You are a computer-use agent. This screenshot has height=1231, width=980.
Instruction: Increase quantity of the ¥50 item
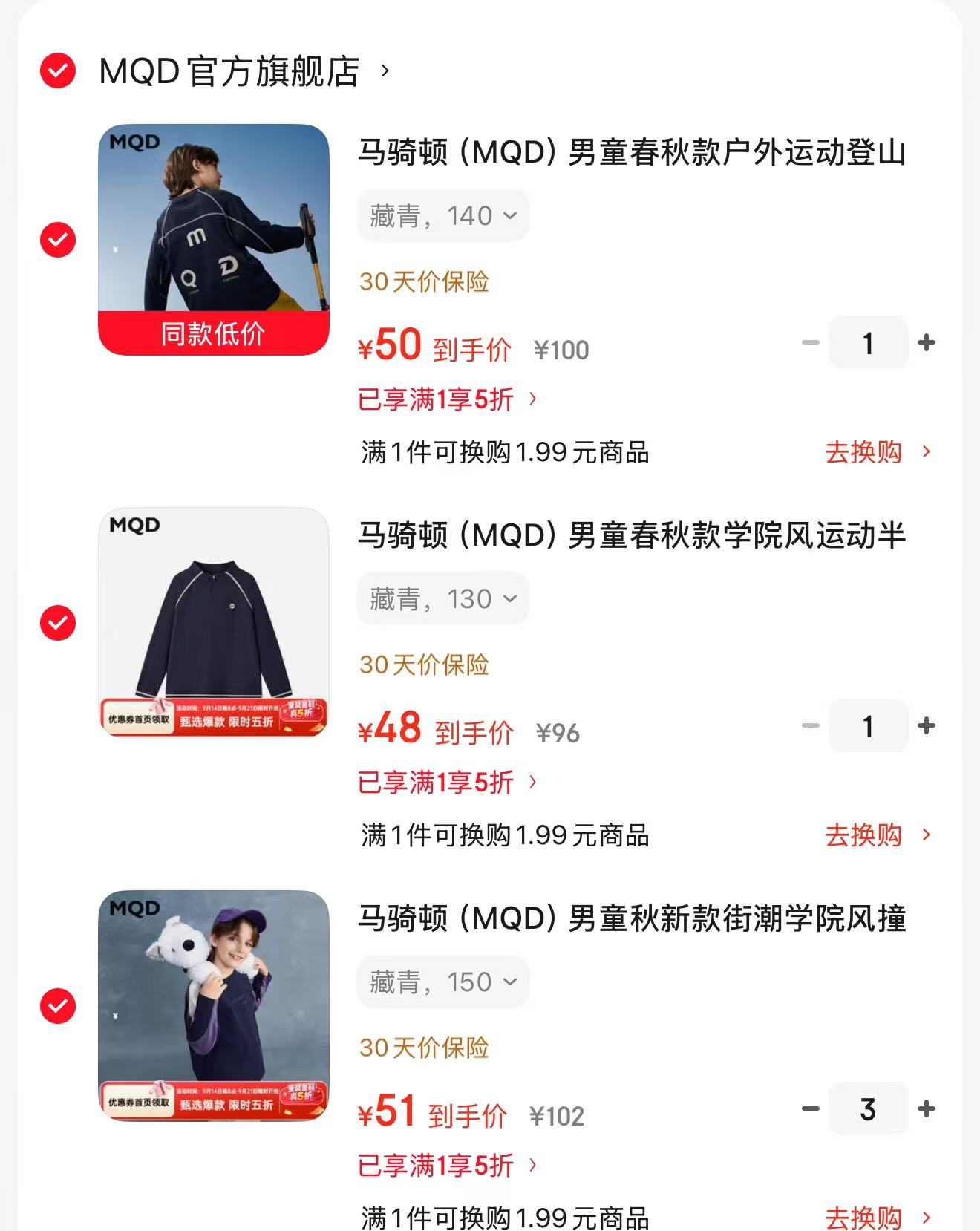[x=926, y=342]
